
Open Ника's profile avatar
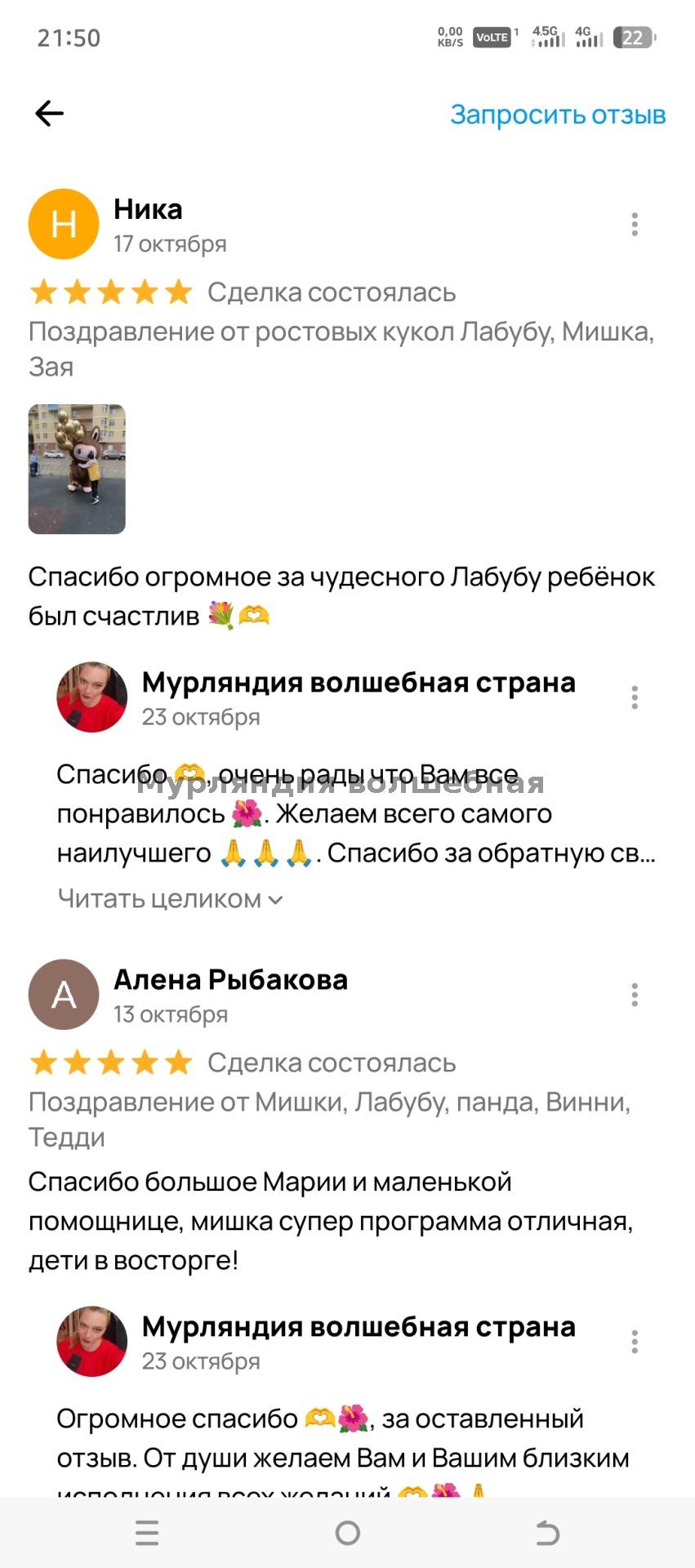point(64,224)
